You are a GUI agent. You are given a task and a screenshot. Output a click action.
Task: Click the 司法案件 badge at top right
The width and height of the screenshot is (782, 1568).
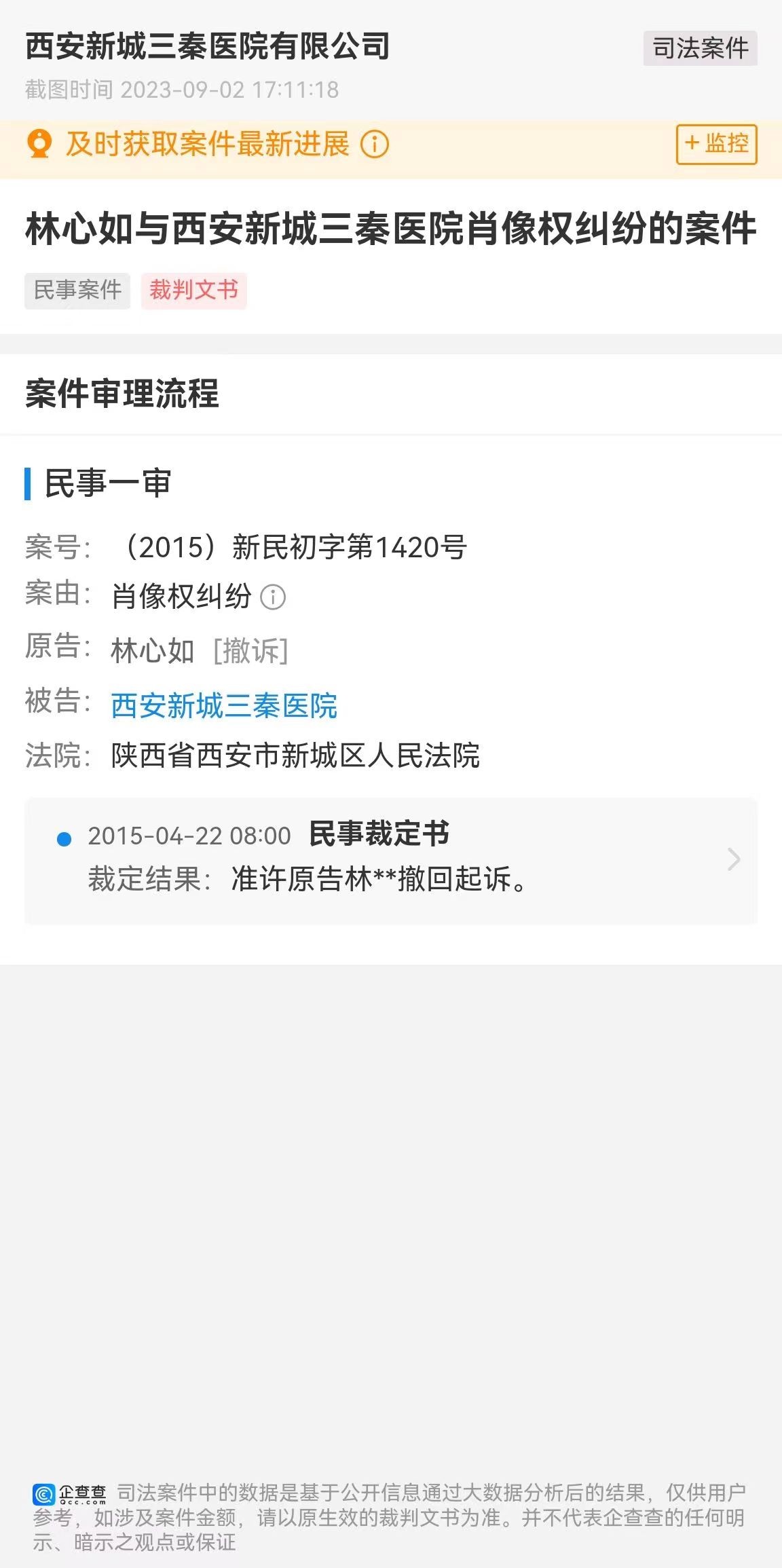(x=701, y=47)
